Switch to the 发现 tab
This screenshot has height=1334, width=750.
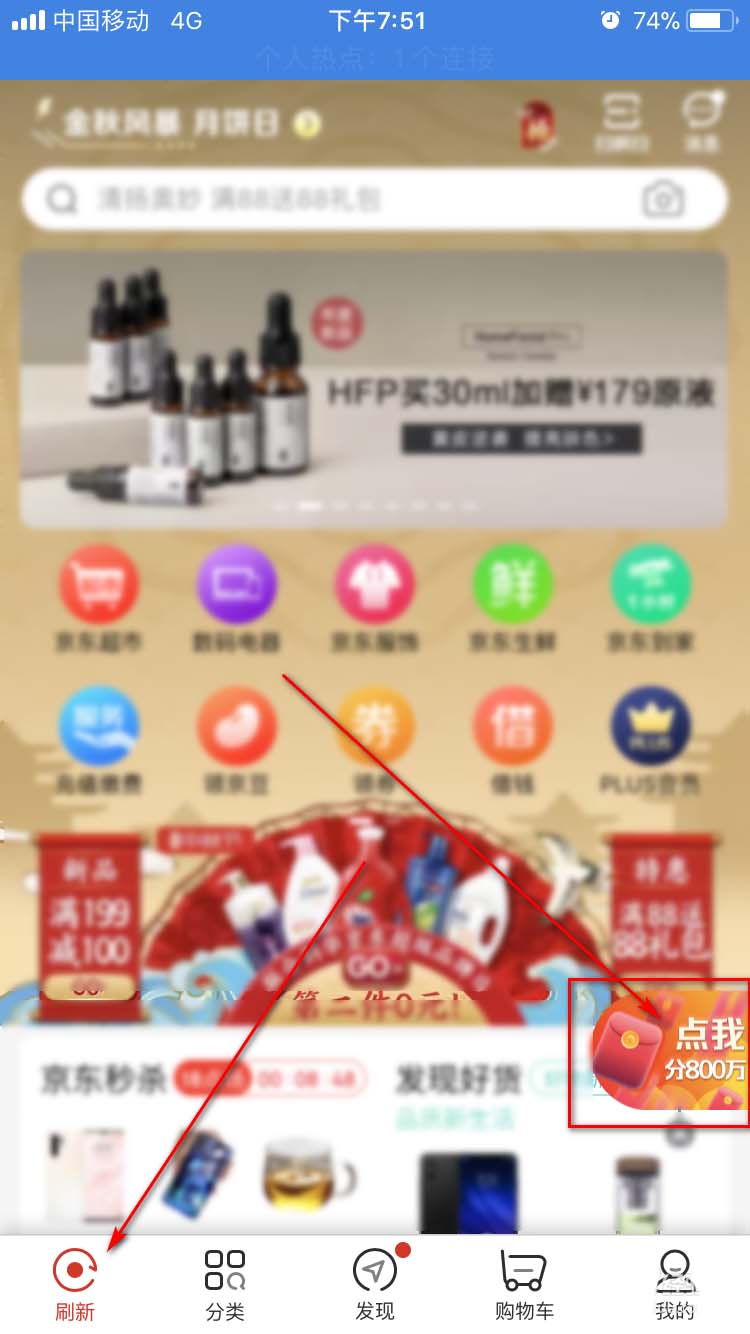tap(375, 1285)
